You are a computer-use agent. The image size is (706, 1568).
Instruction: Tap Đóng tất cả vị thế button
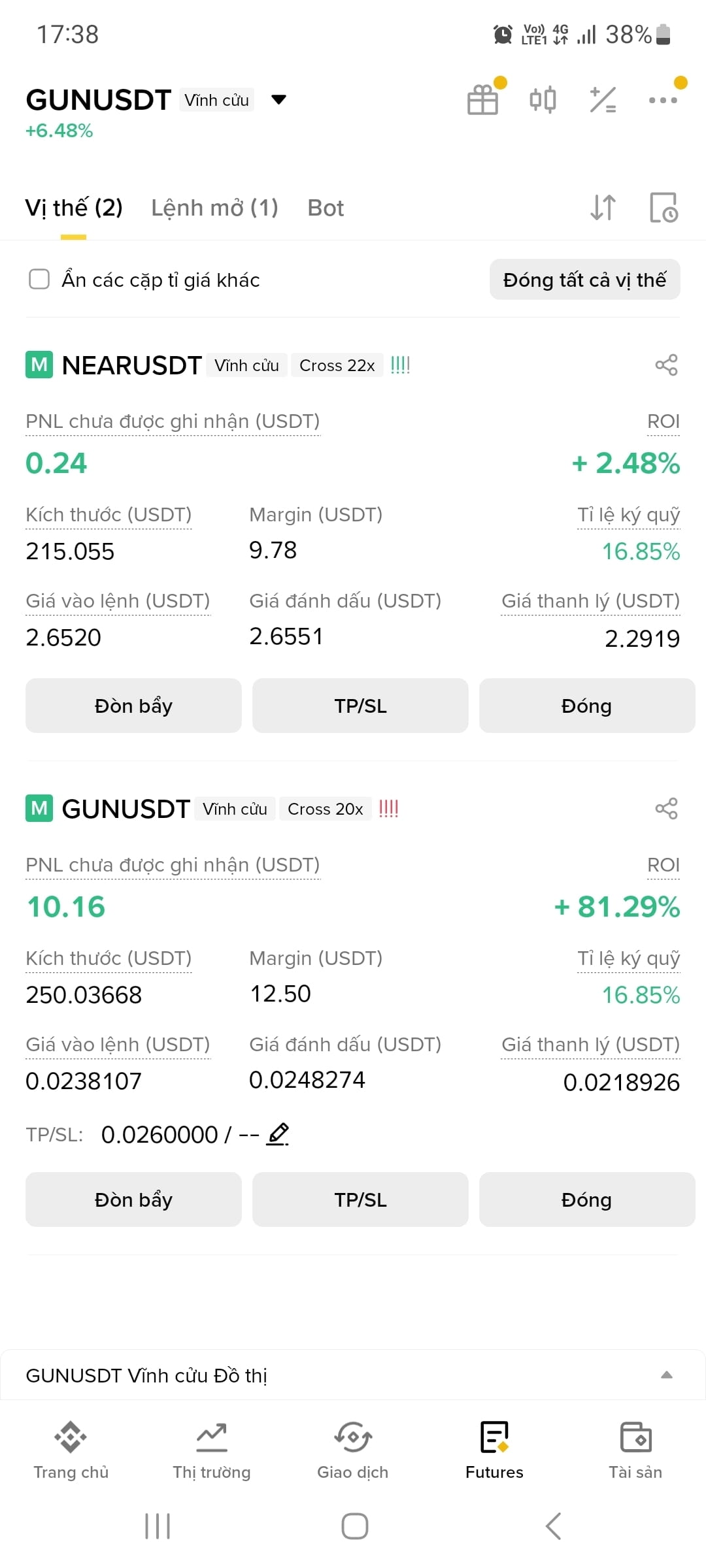585,280
